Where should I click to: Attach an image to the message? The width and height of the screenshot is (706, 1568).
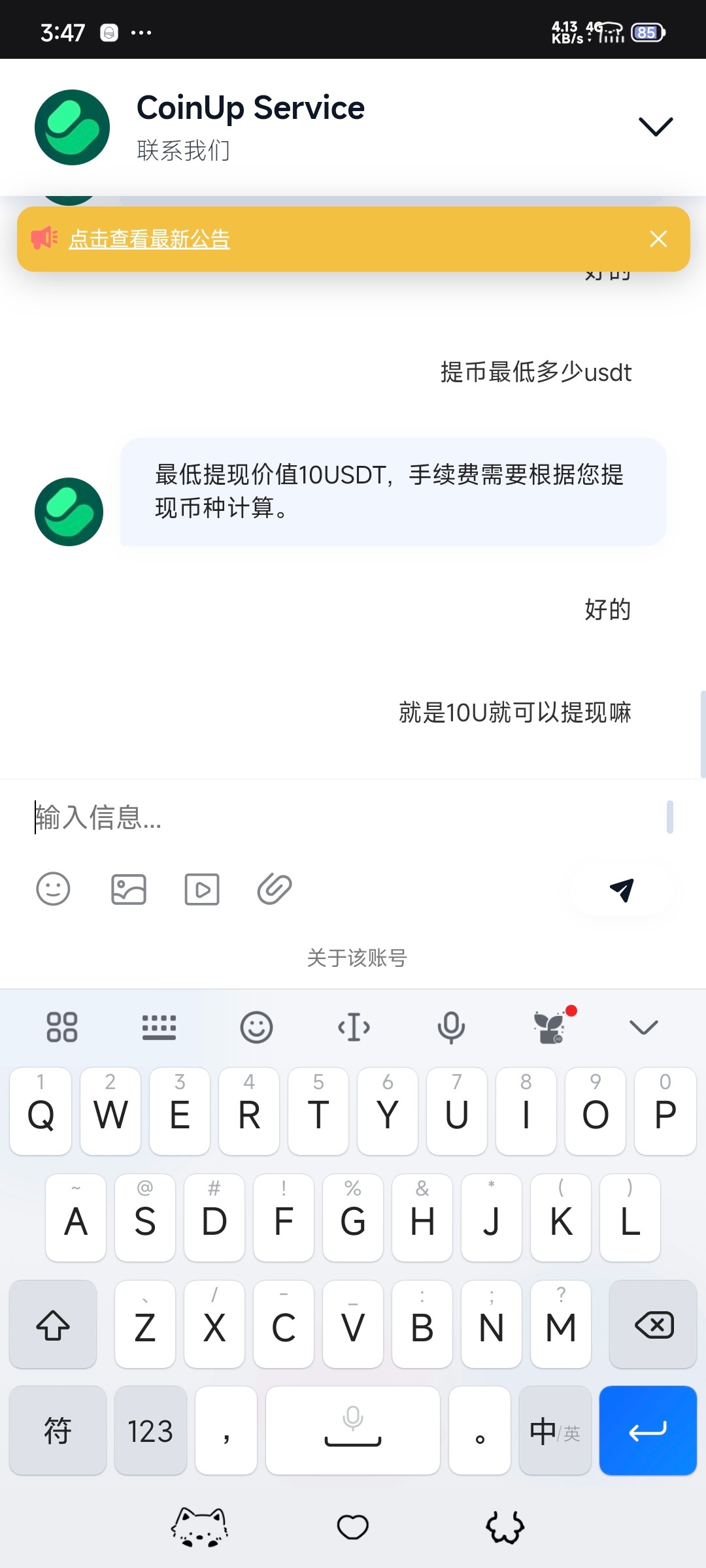[129, 889]
